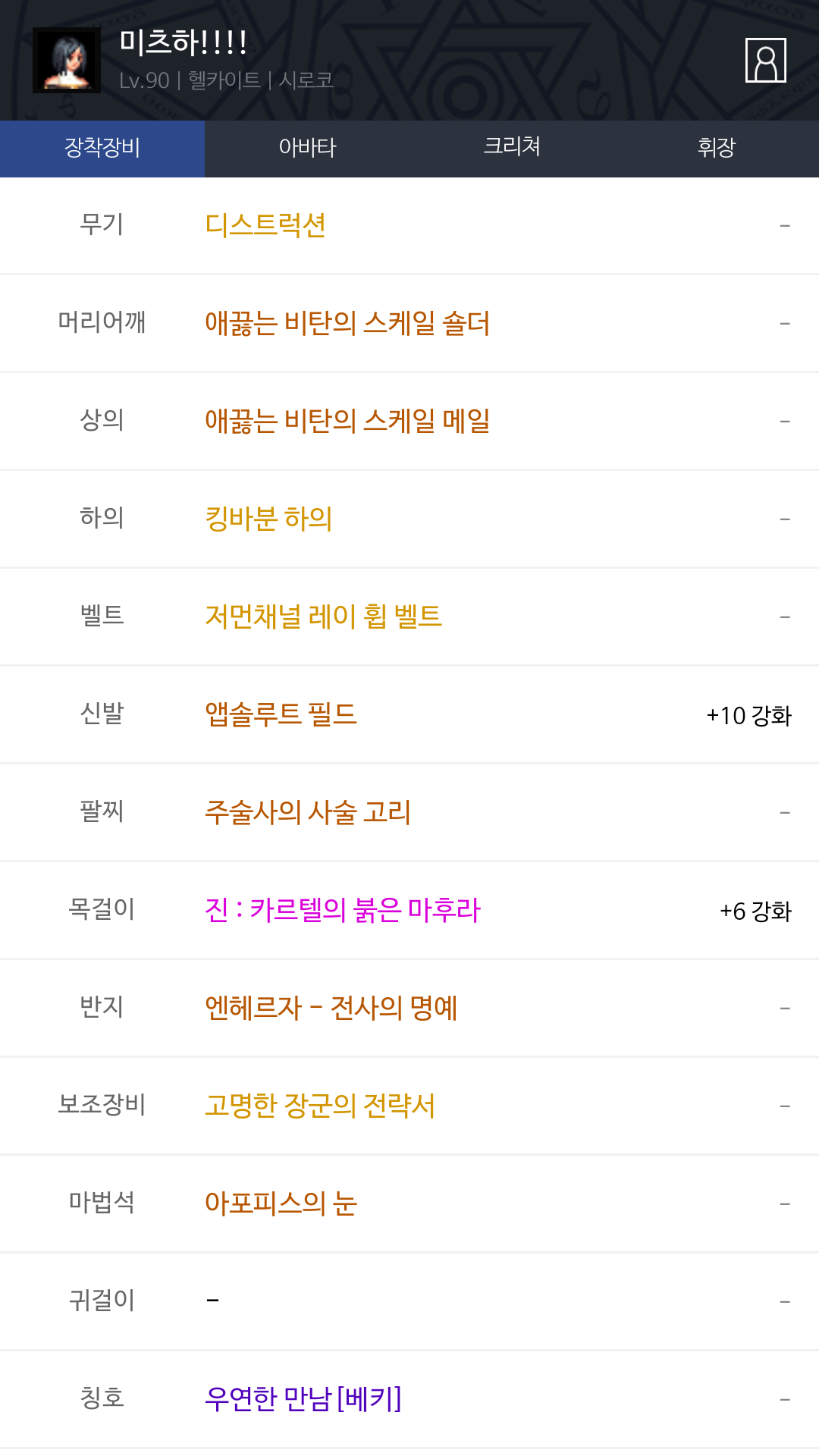Open 주술사의 사슬 고리 bracelet
The image size is (819, 1456).
tap(308, 812)
